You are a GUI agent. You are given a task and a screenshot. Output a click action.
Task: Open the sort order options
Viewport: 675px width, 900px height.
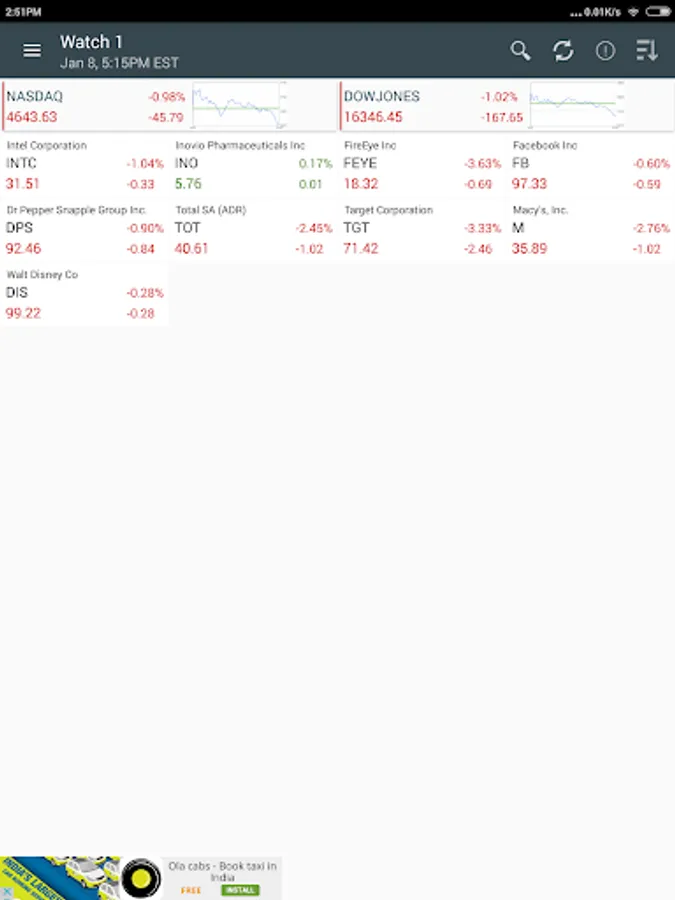click(647, 51)
